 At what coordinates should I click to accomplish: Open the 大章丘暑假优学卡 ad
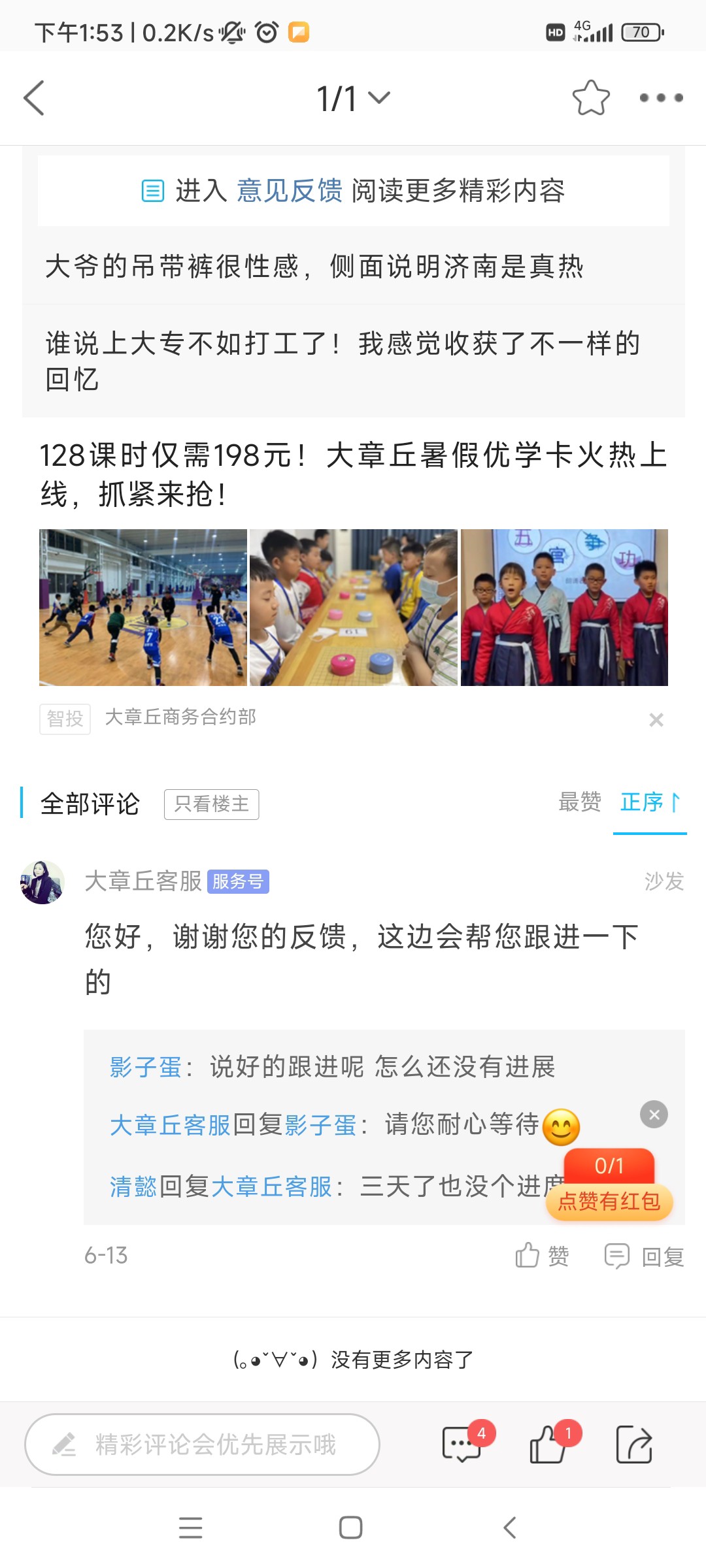tap(353, 474)
